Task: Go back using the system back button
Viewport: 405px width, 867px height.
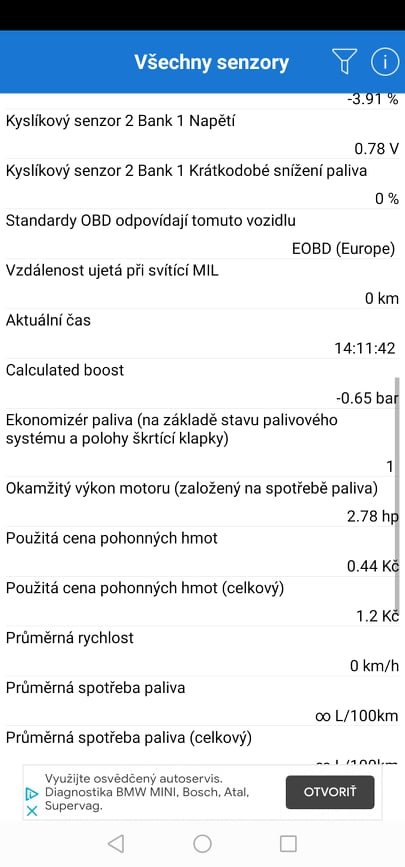Action: coord(116,843)
